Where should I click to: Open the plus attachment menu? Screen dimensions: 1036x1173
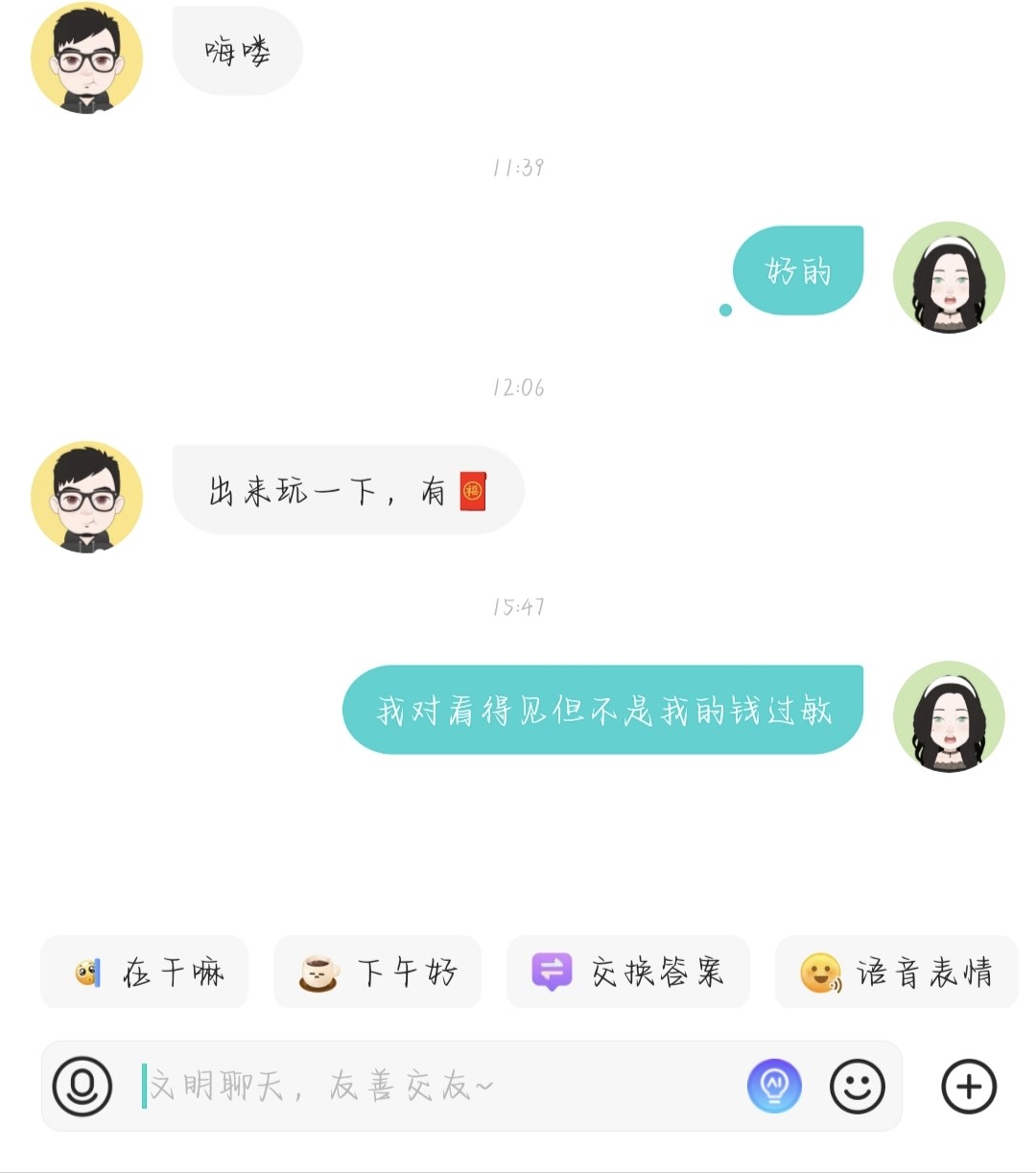(x=969, y=1086)
